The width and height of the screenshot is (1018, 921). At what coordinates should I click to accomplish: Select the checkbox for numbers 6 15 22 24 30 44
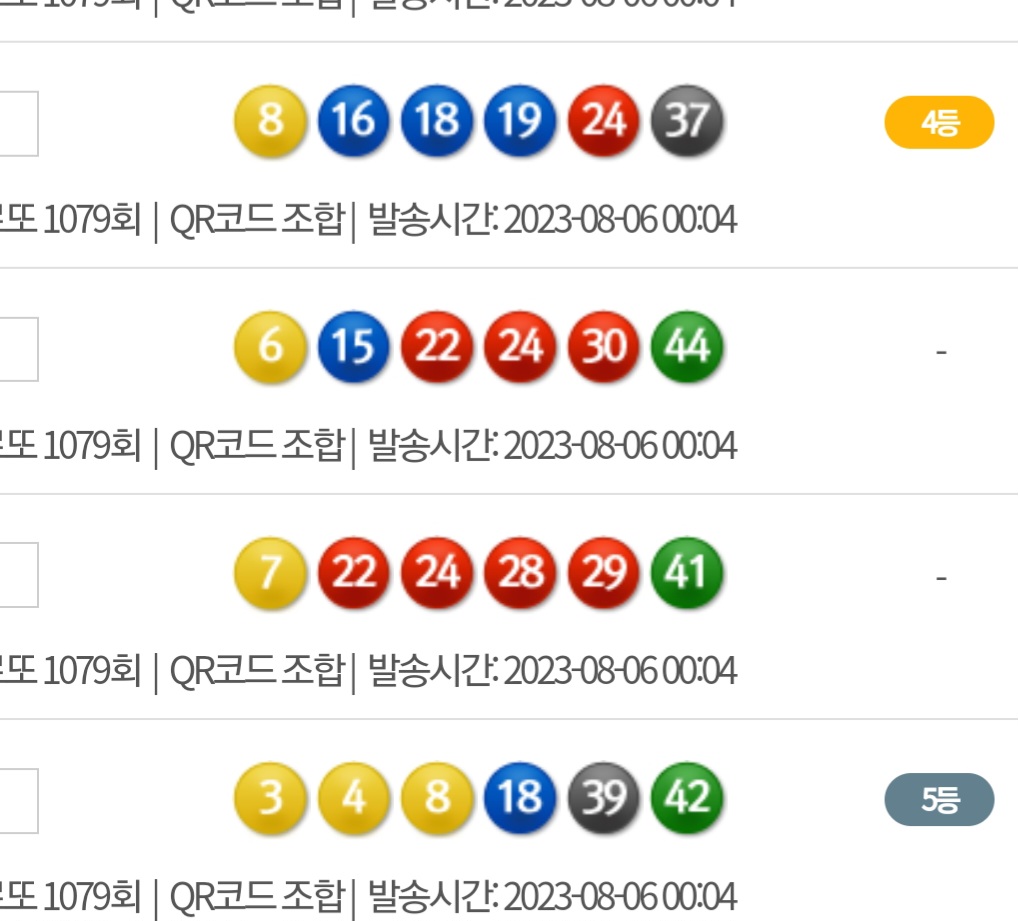[16, 349]
